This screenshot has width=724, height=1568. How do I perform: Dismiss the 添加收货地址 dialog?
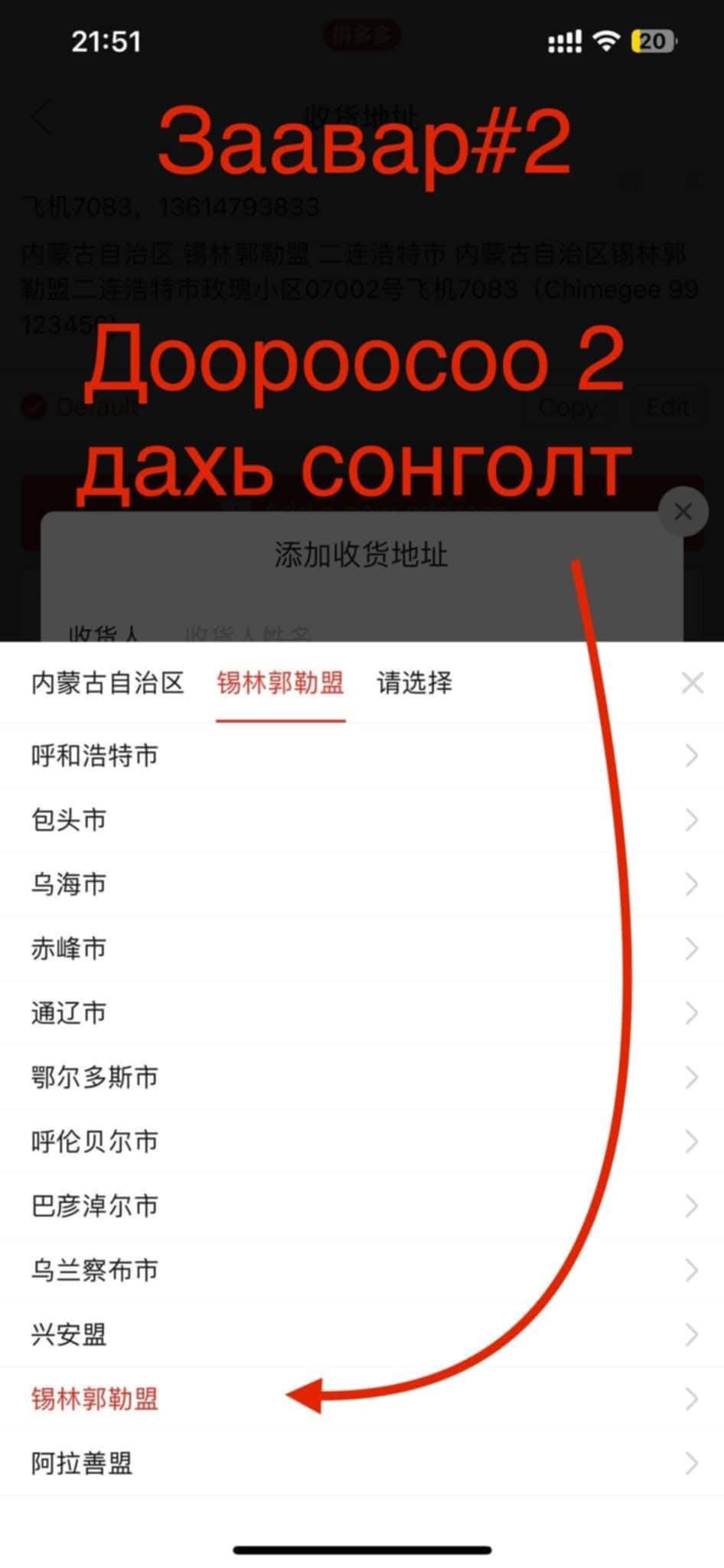tap(683, 511)
